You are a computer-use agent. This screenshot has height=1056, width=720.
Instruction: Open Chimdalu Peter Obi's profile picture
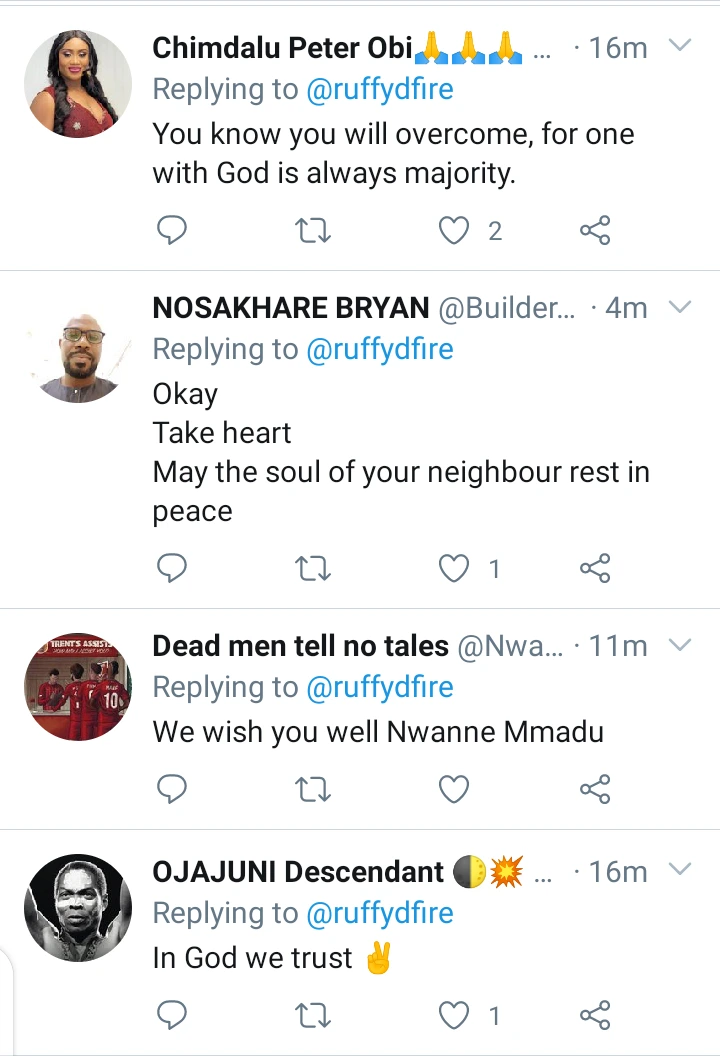[78, 84]
